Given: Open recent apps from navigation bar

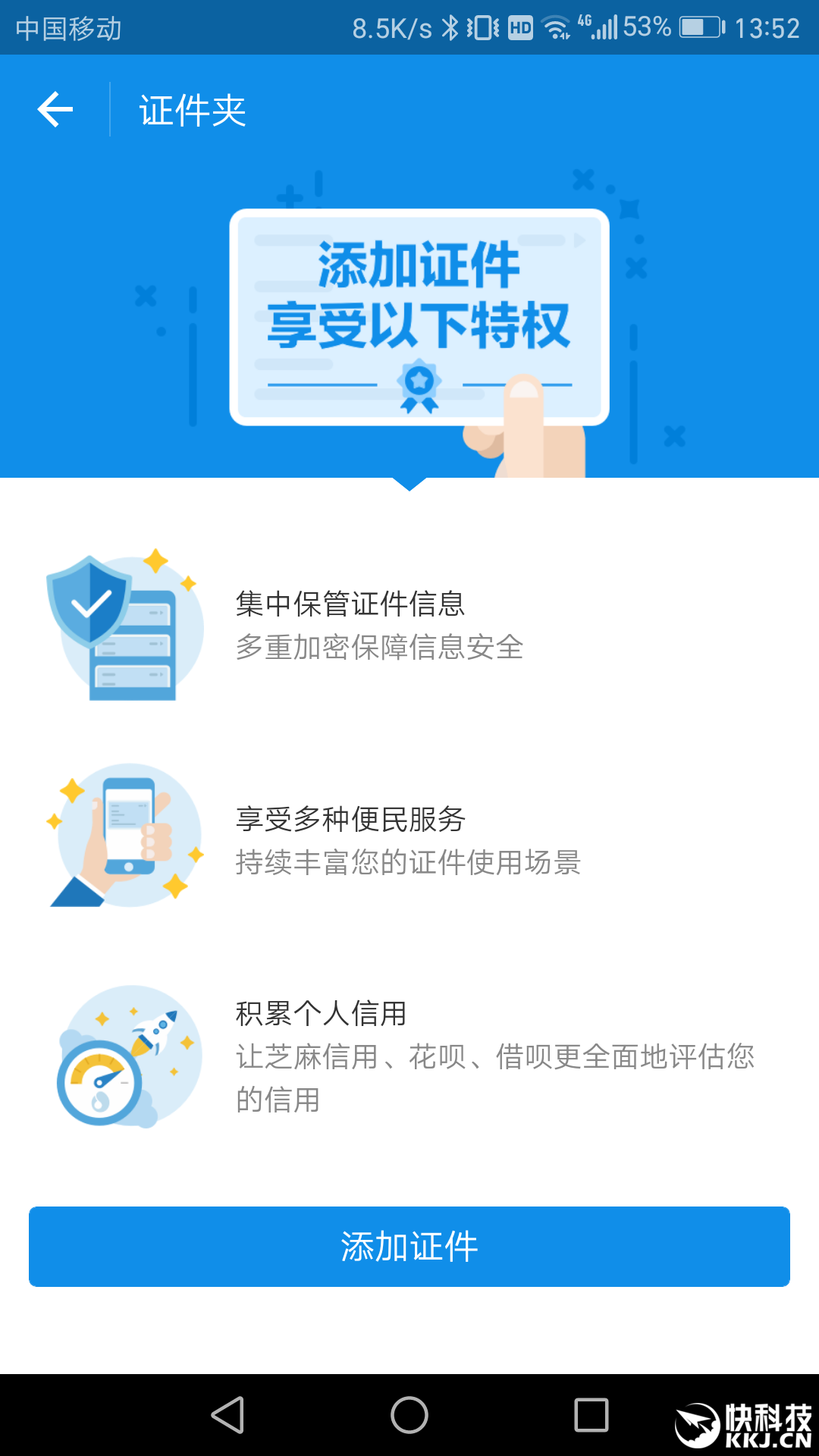Looking at the screenshot, I should point(591,1415).
